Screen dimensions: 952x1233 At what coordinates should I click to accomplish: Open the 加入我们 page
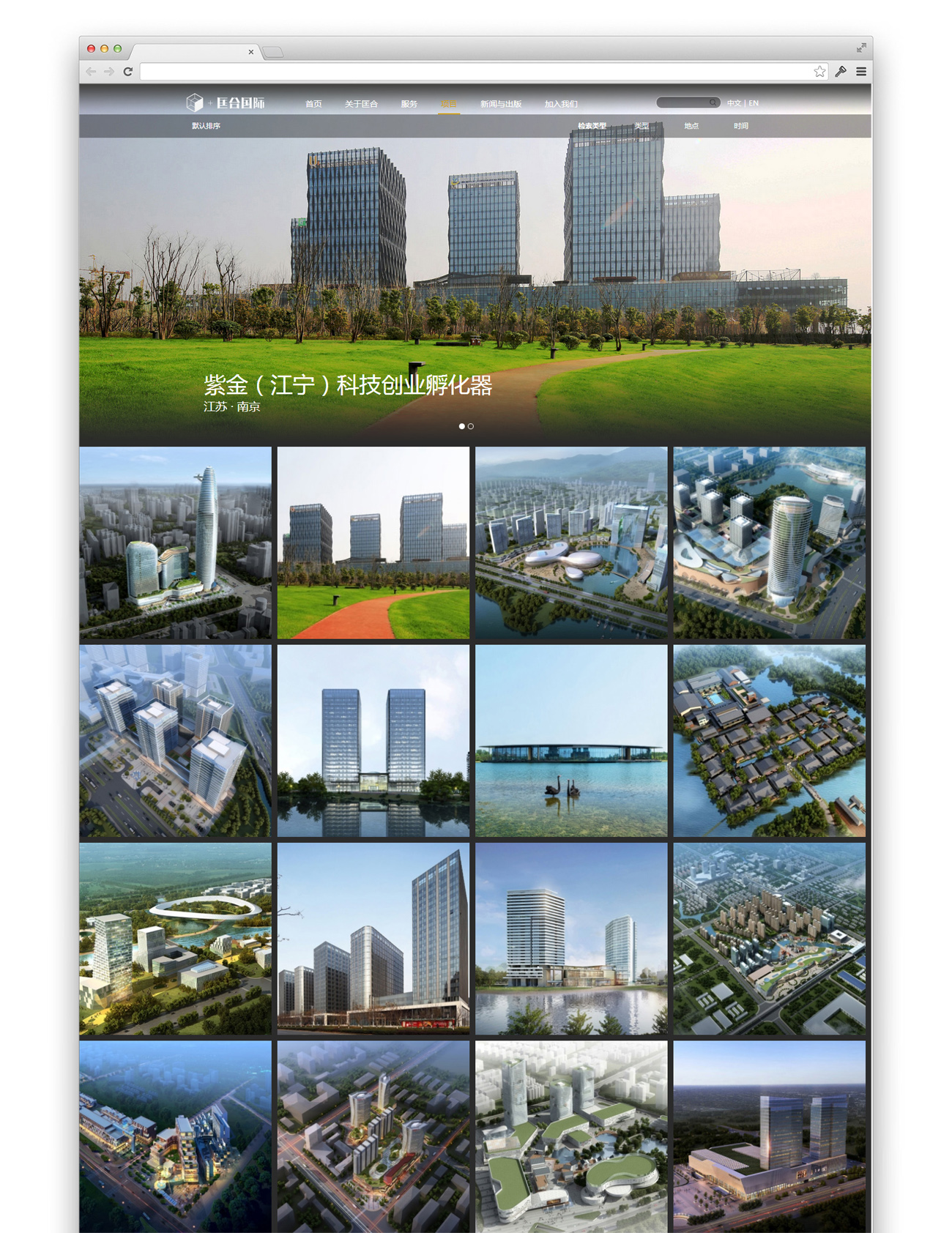[561, 104]
